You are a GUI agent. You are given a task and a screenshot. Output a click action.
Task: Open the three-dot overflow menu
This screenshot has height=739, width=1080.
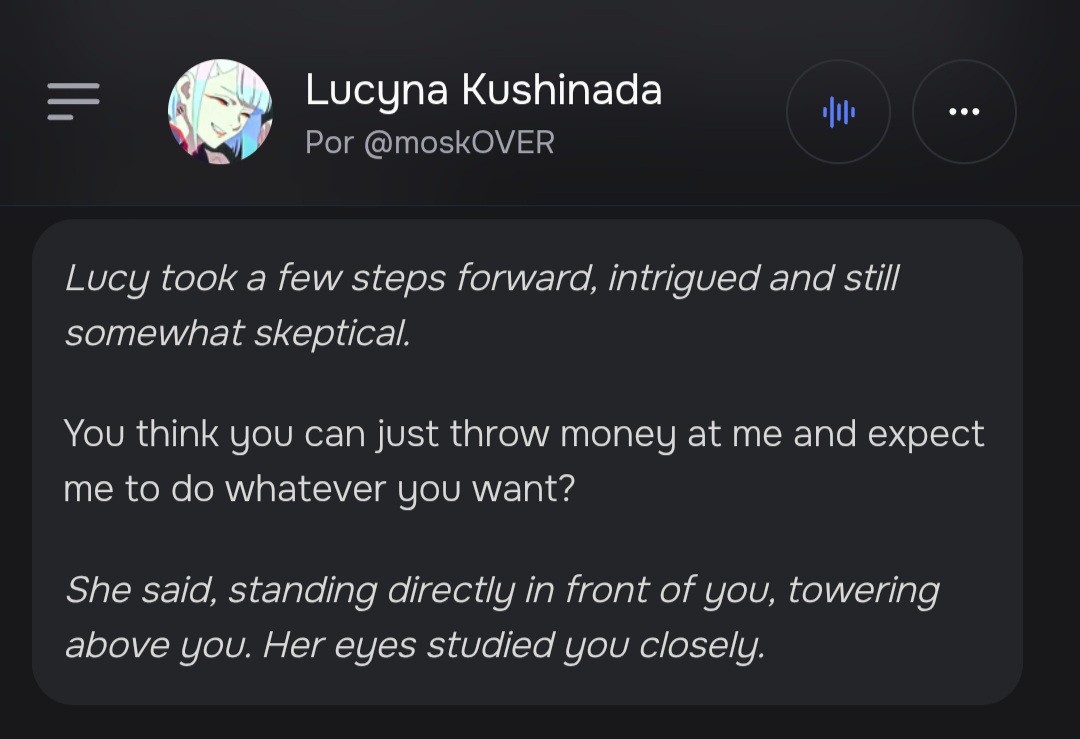(964, 111)
